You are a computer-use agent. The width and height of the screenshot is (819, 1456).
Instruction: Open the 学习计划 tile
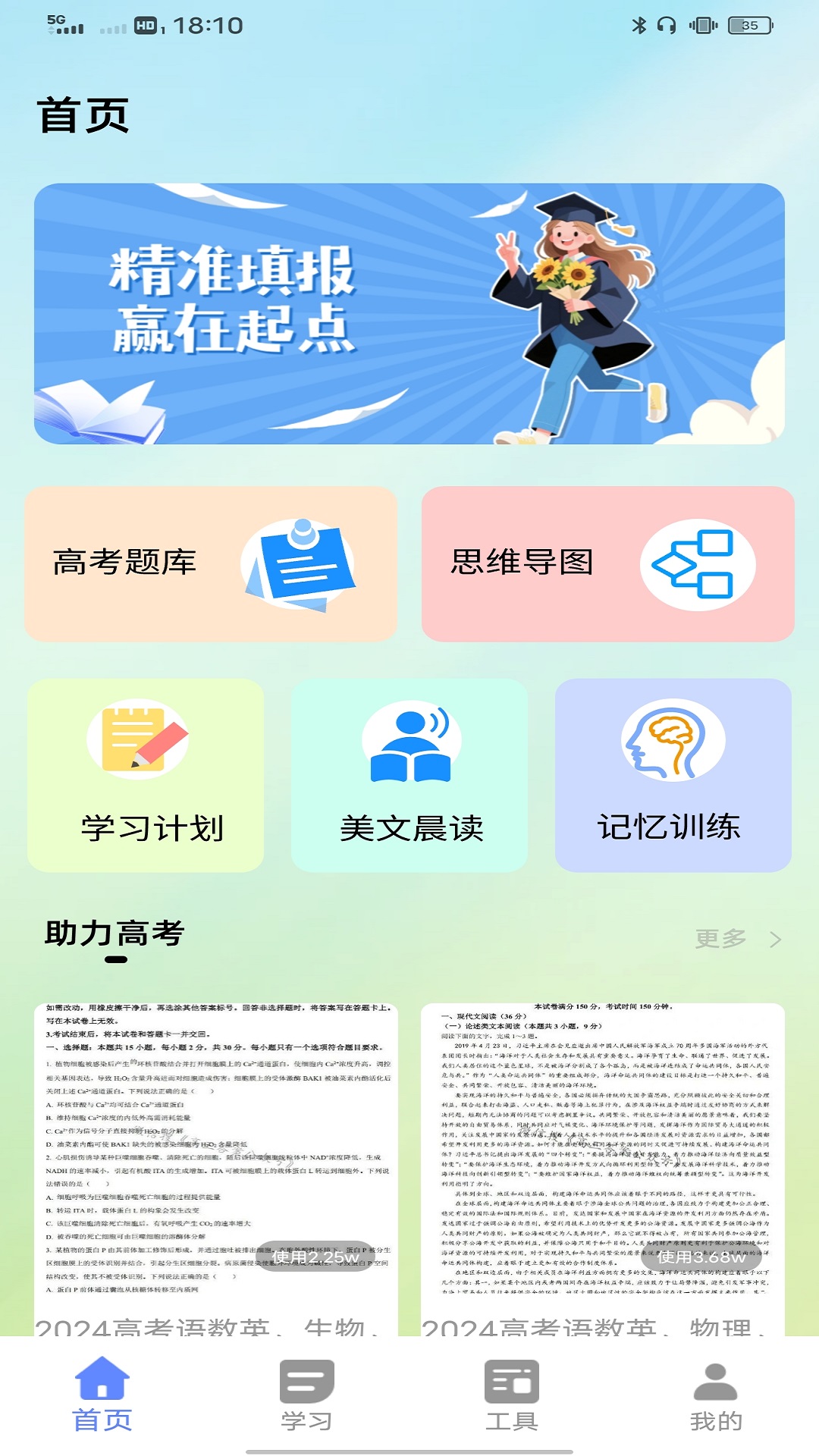(x=146, y=775)
